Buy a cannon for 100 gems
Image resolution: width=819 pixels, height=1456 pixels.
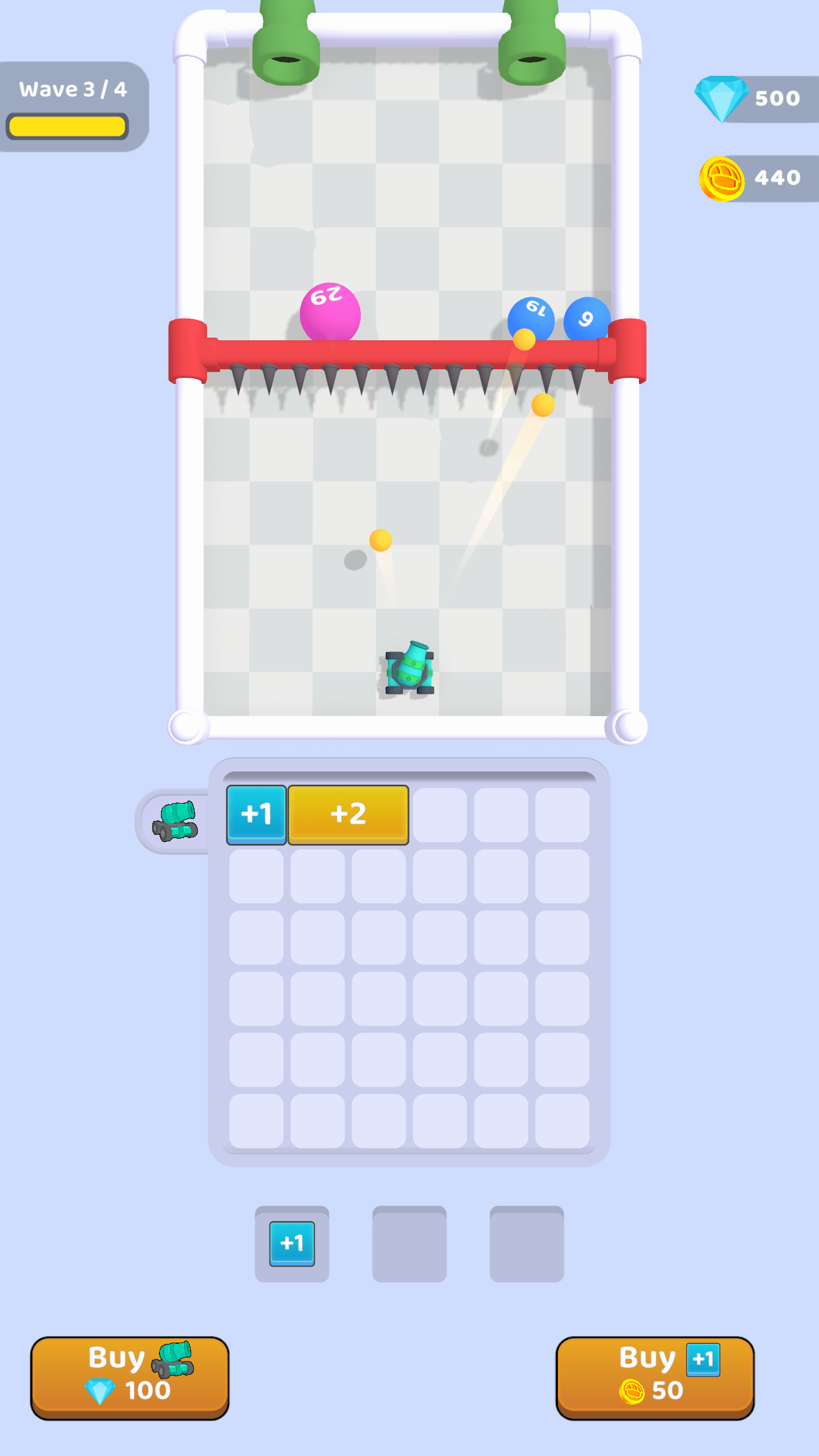click(130, 1378)
